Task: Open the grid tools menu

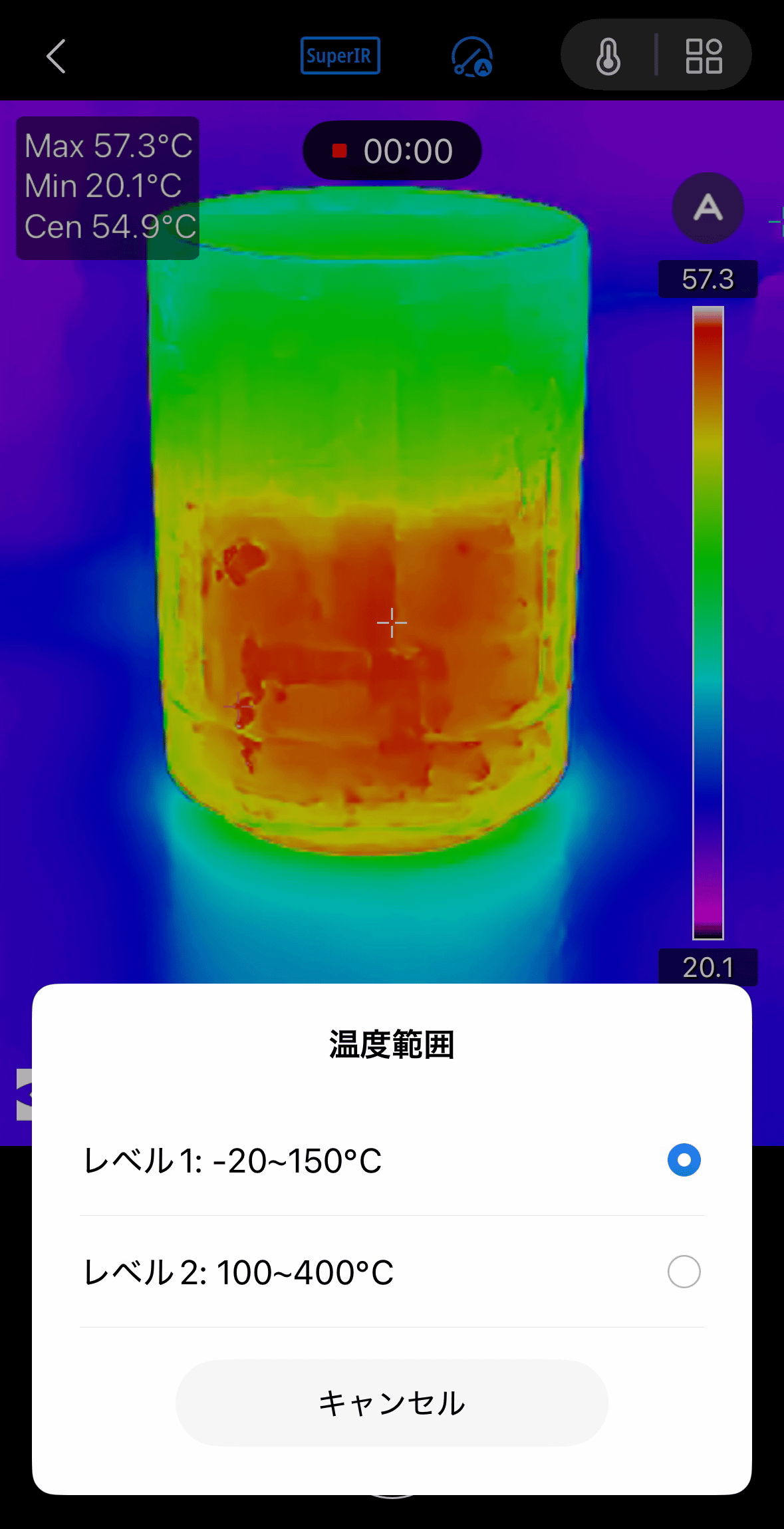Action: (704, 56)
